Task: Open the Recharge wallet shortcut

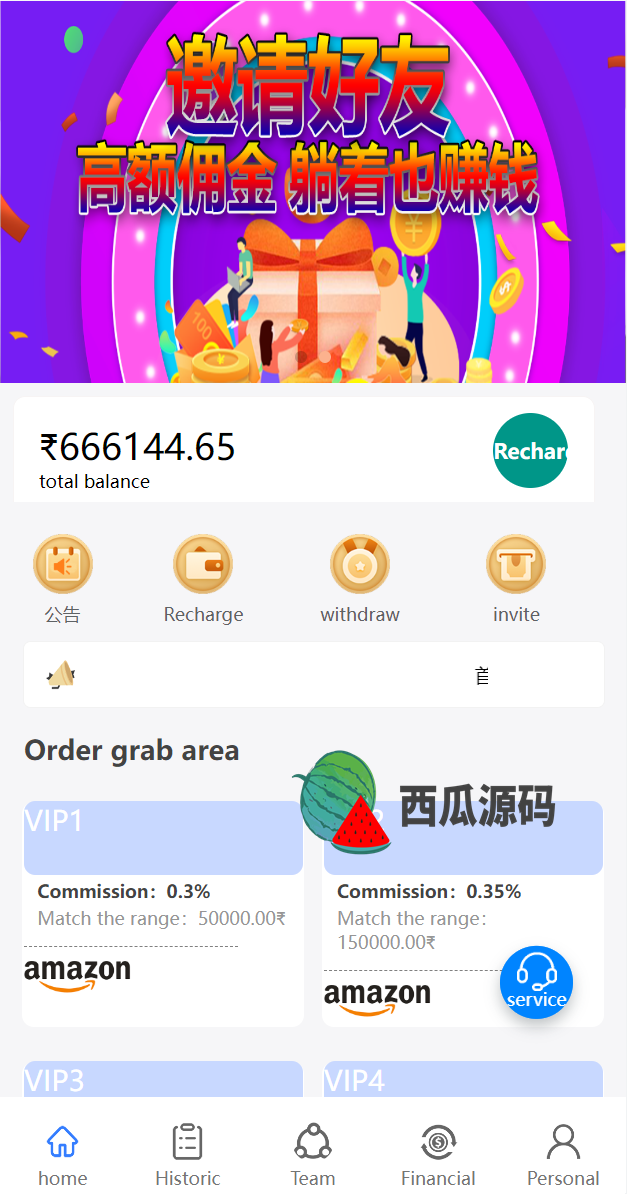Action: coord(203,564)
